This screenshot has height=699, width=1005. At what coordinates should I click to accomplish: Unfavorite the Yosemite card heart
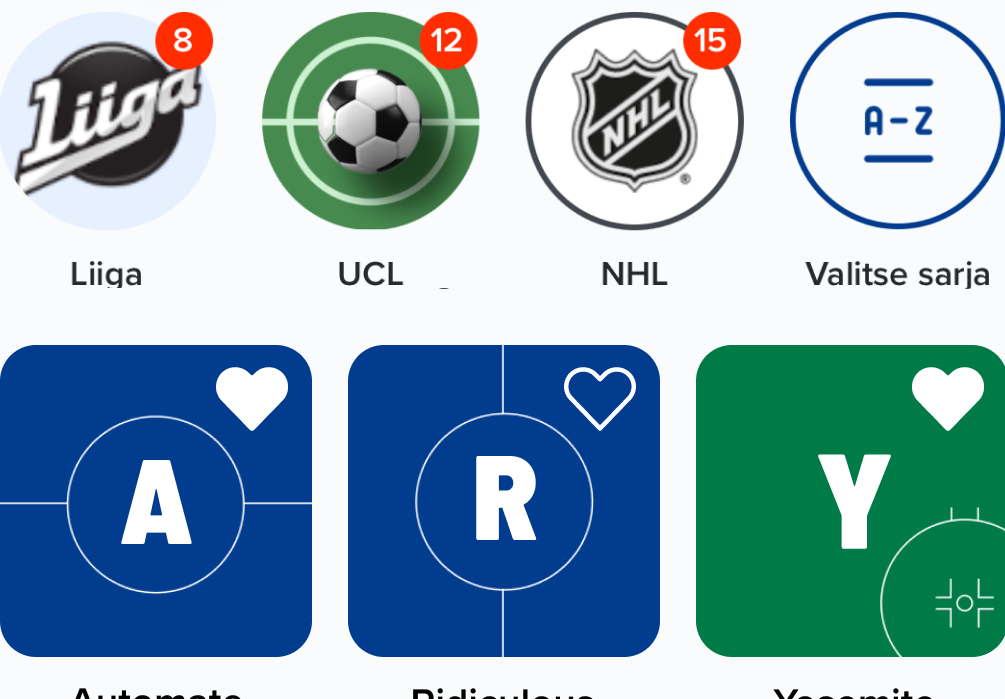coord(947,397)
